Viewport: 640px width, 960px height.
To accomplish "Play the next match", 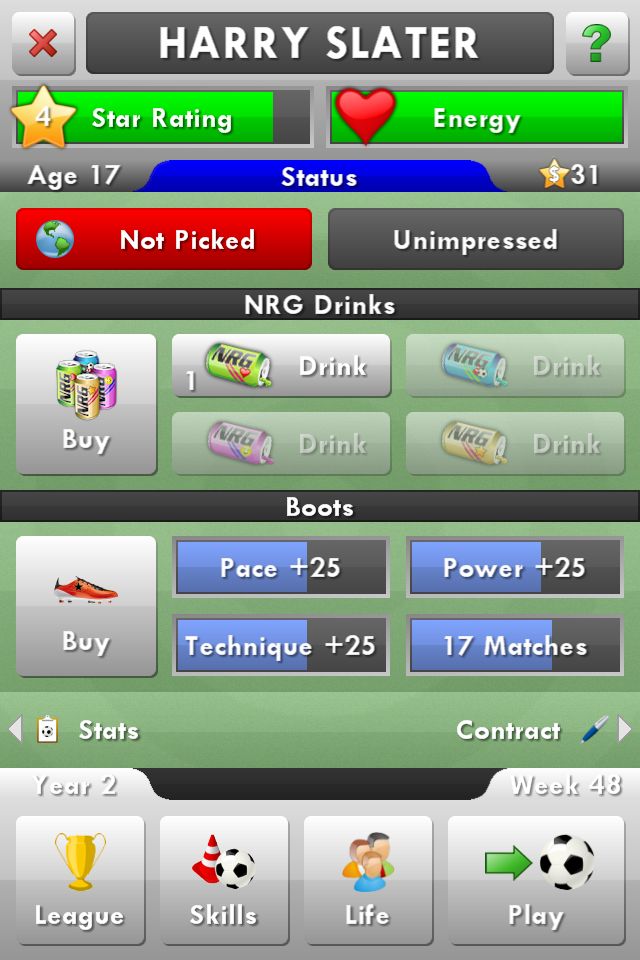I will 535,879.
